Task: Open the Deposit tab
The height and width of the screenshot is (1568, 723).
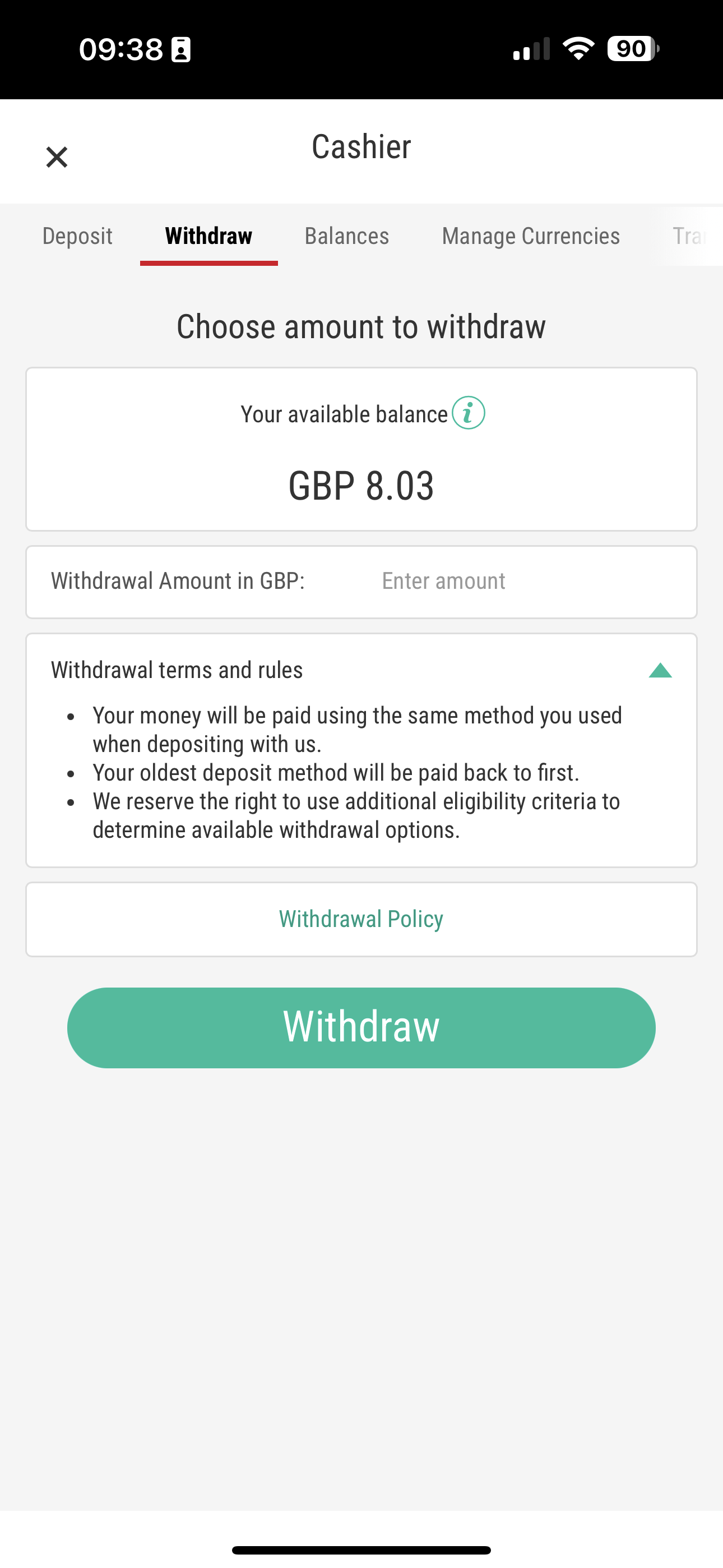Action: click(77, 236)
